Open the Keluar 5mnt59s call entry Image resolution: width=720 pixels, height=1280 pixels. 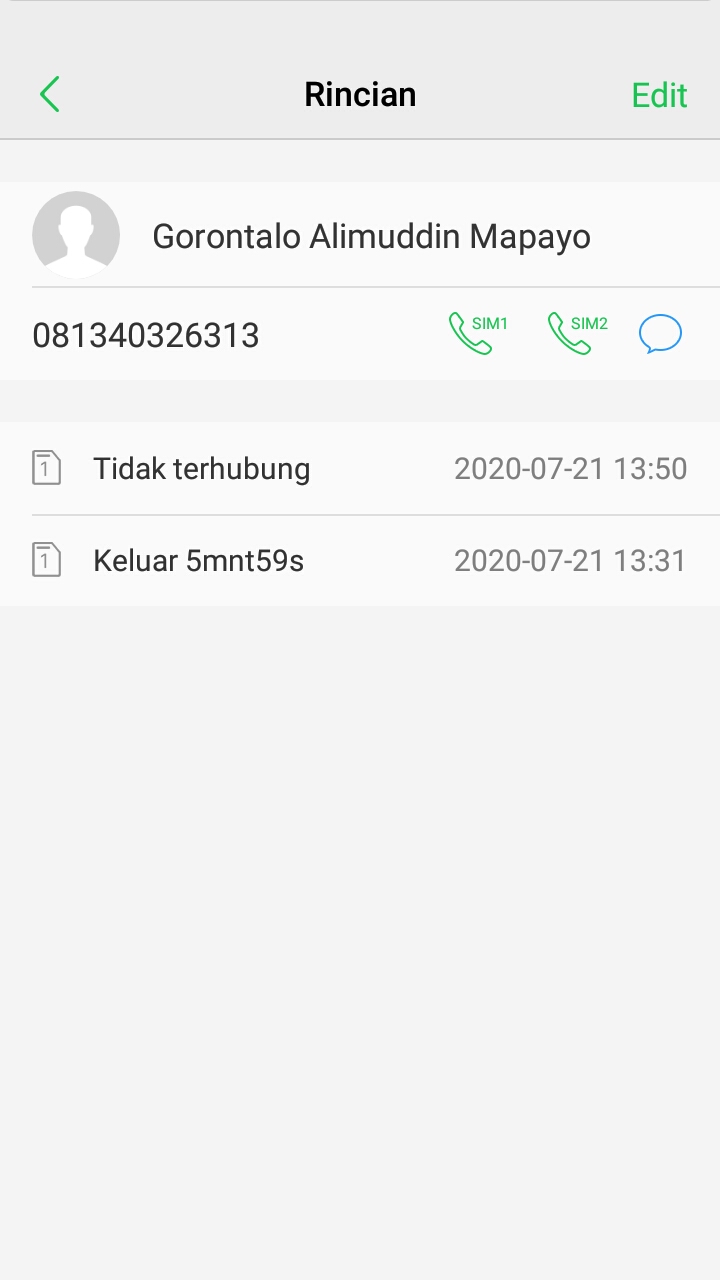(360, 560)
